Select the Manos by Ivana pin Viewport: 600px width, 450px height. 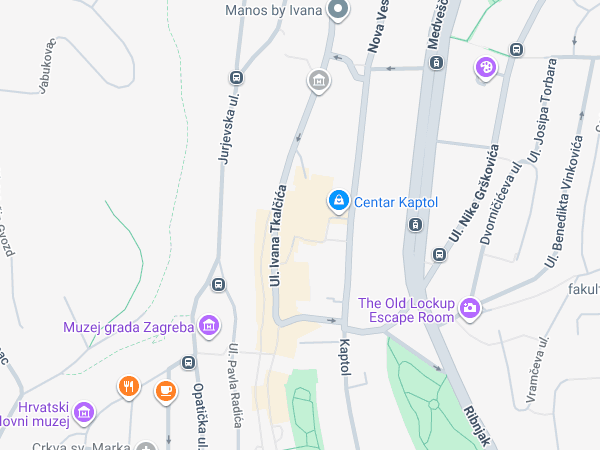tap(338, 11)
